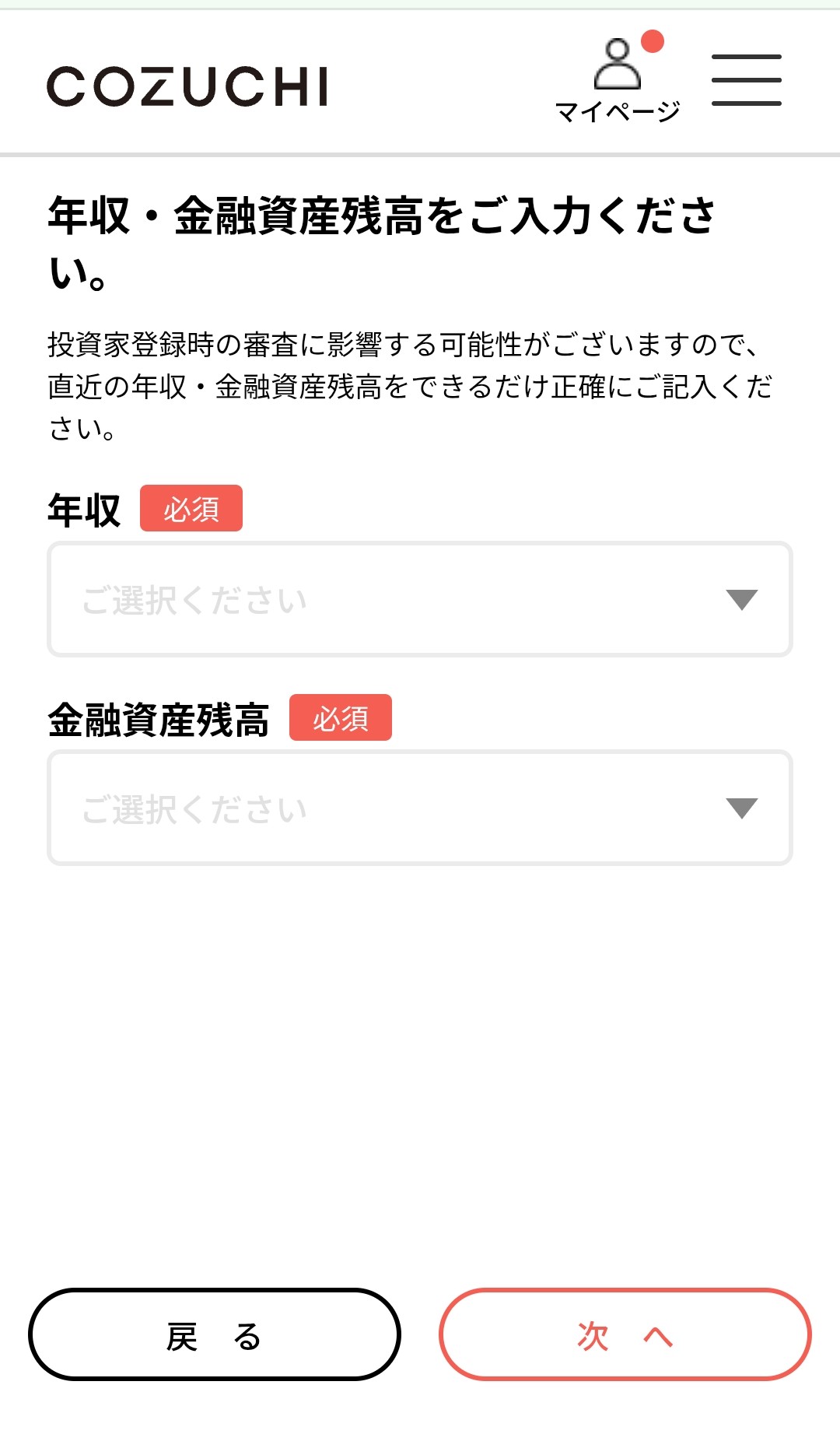840x1434 pixels.
Task: Tap the COZUCHI logo to go home
Action: 187,86
